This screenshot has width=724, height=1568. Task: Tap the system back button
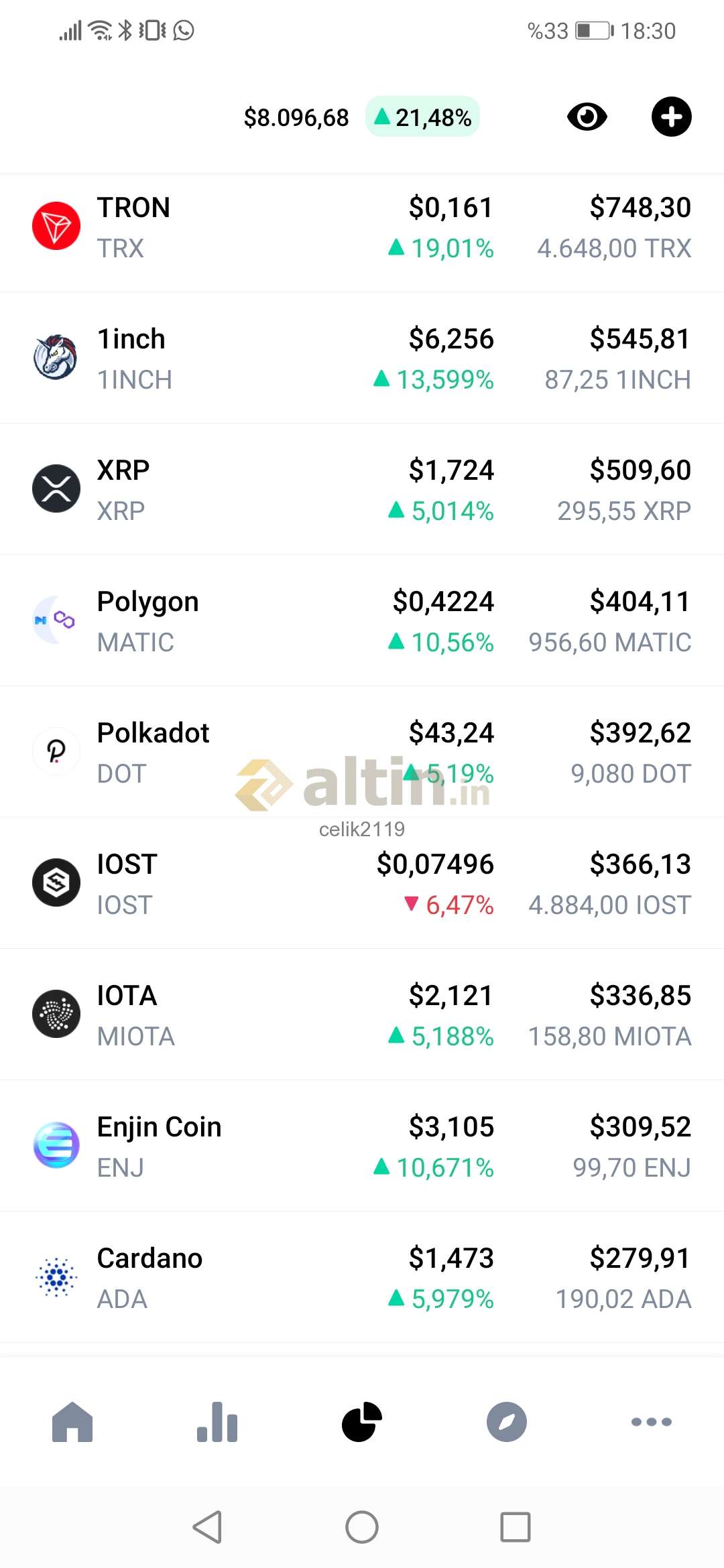[x=207, y=1527]
